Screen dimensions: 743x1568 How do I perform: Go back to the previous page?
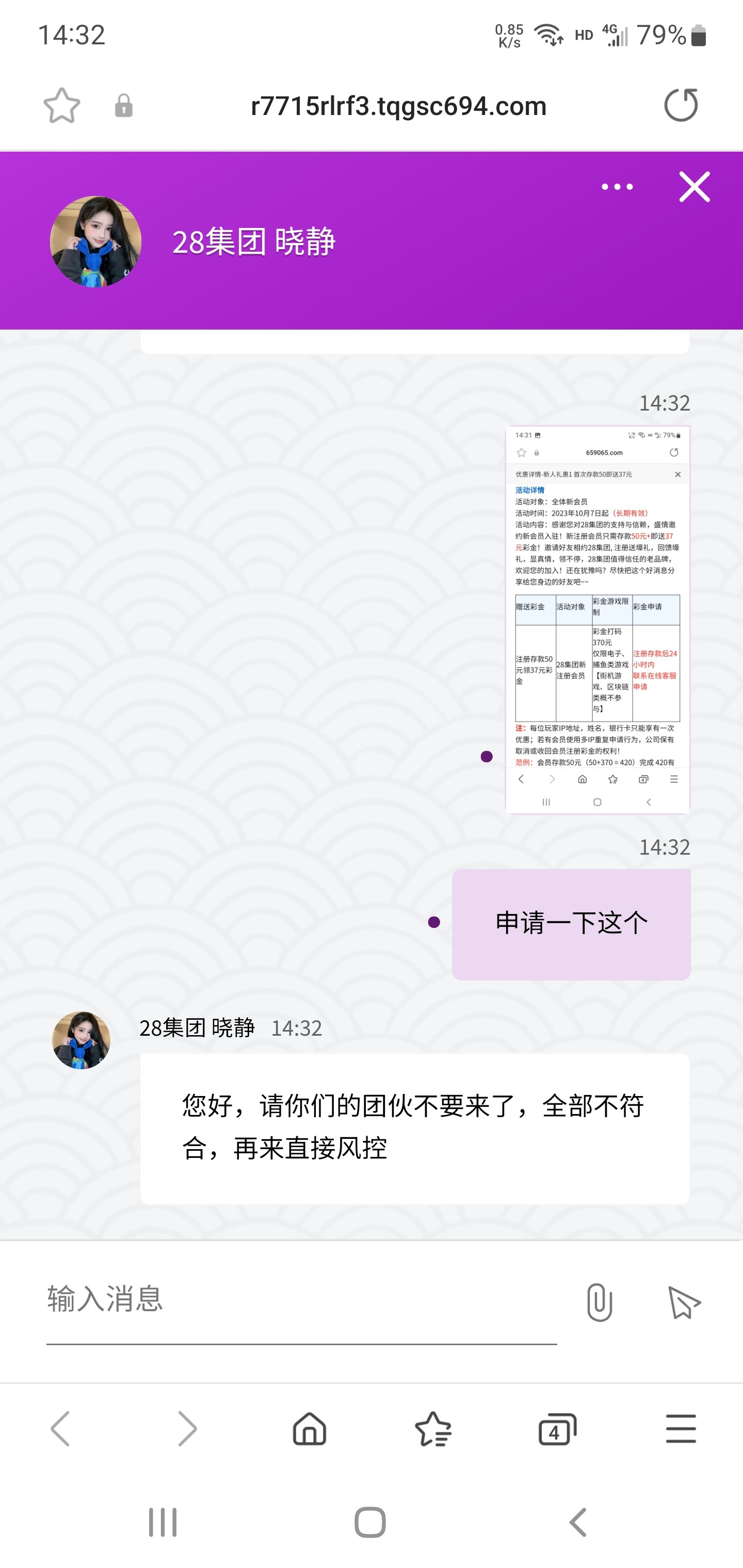point(60,1429)
